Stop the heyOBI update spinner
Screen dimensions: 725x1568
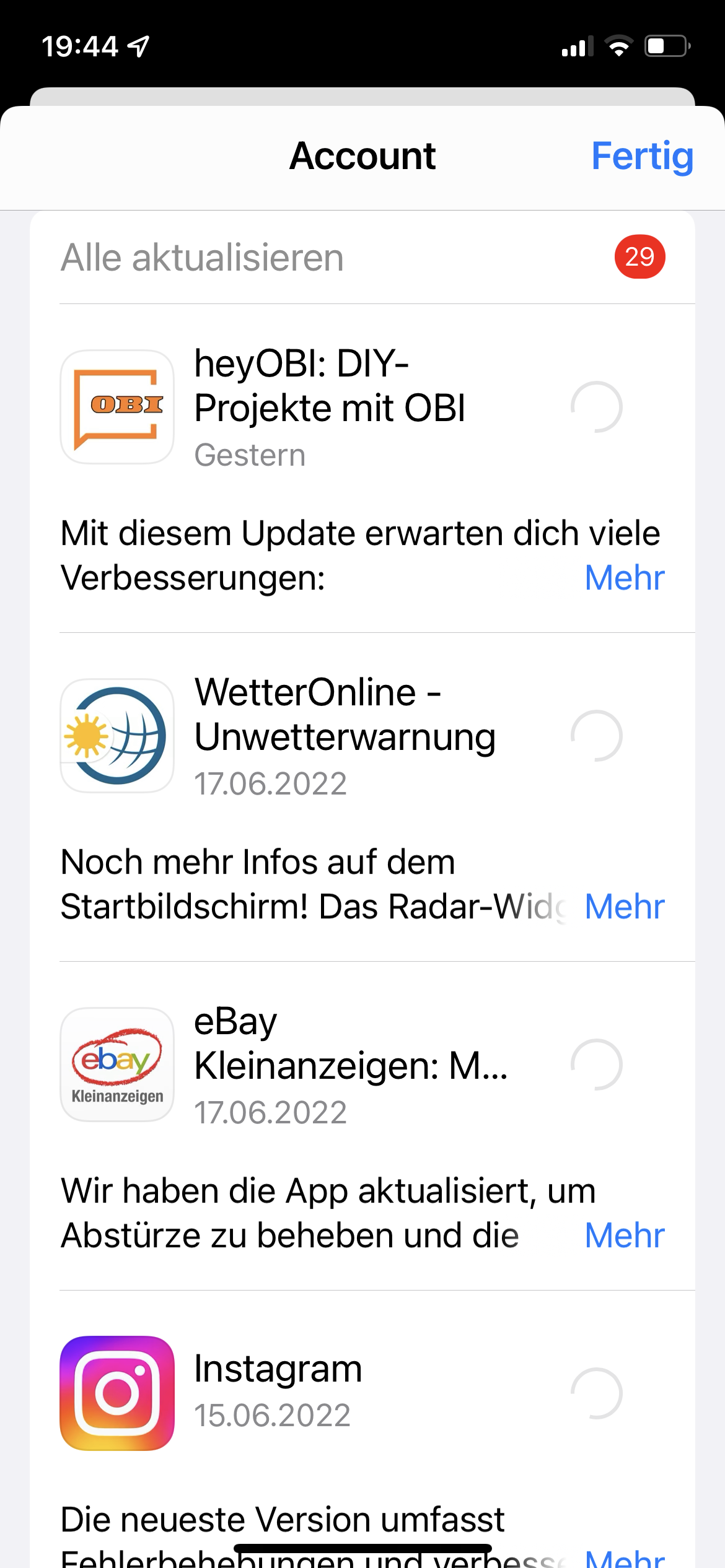click(596, 407)
